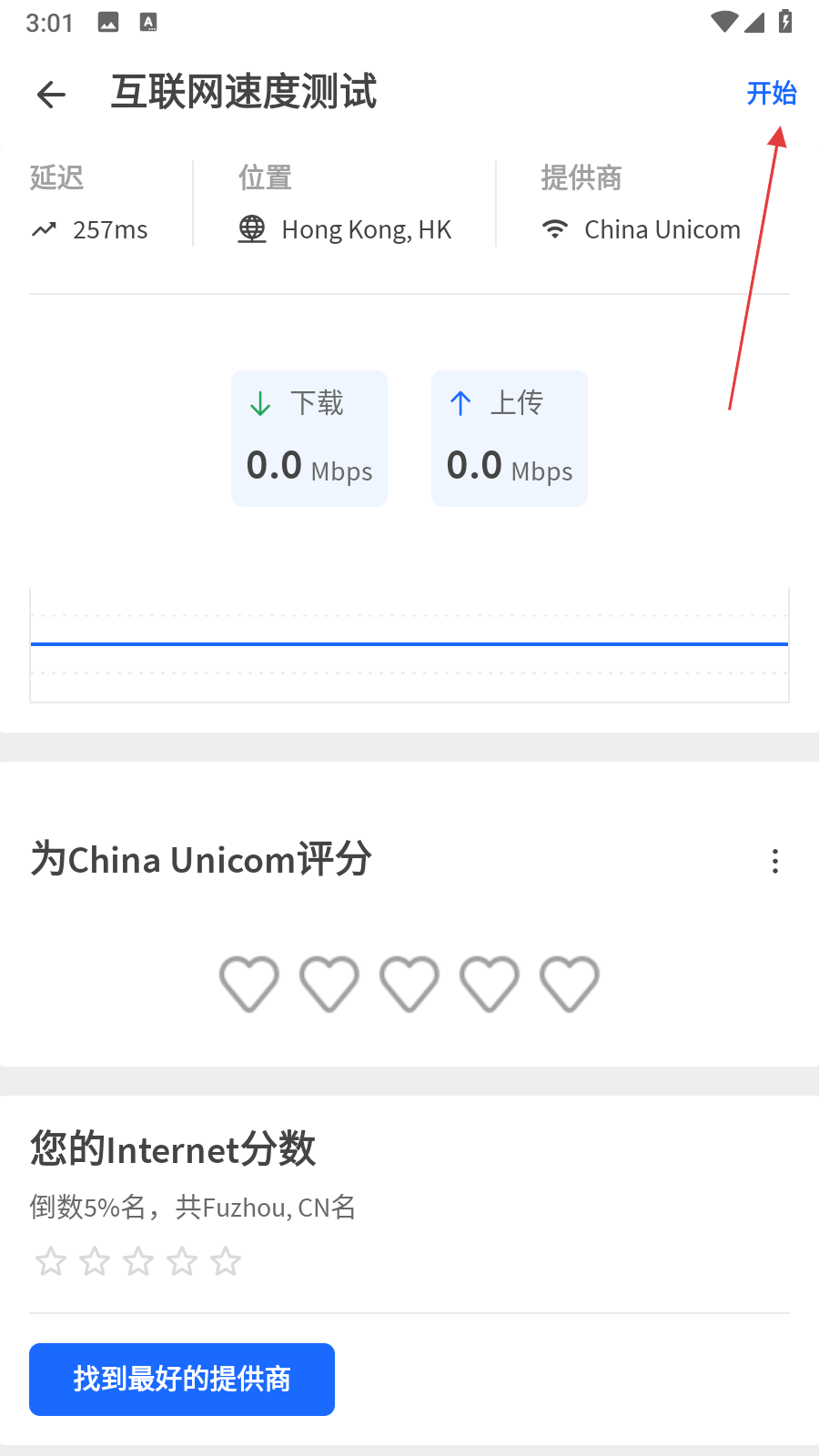819x1456 pixels.
Task: Go back from the speed test page
Action: click(x=52, y=94)
